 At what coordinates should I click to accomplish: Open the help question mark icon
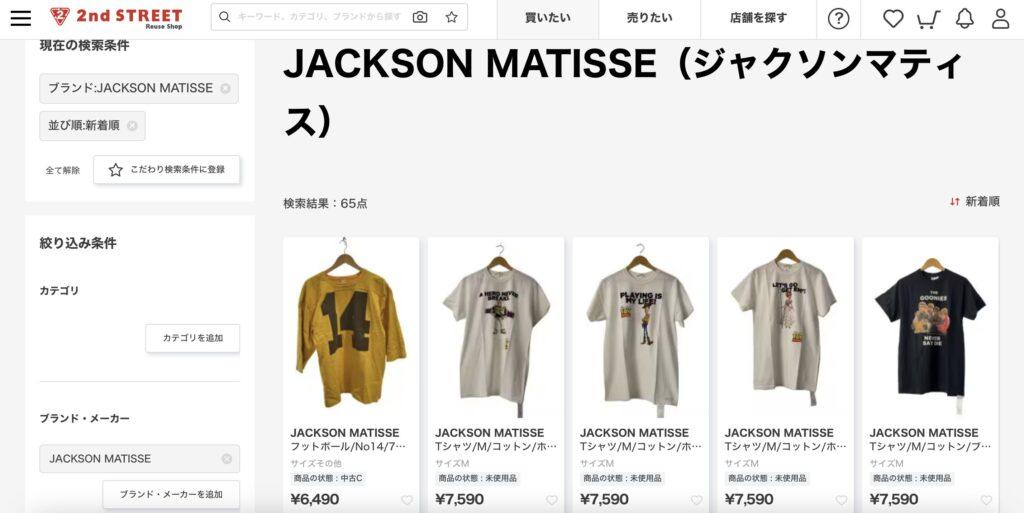(839, 18)
